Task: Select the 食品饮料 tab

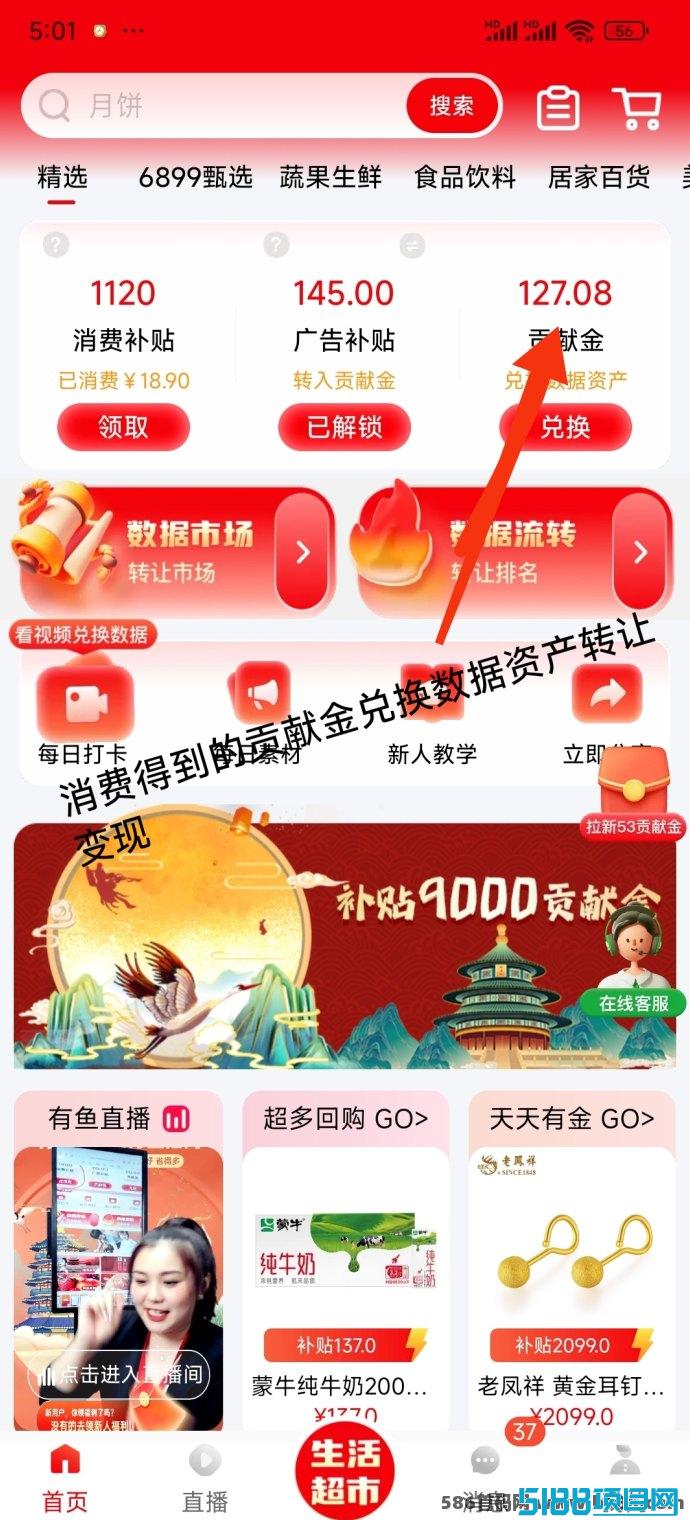Action: pyautogui.click(x=465, y=178)
